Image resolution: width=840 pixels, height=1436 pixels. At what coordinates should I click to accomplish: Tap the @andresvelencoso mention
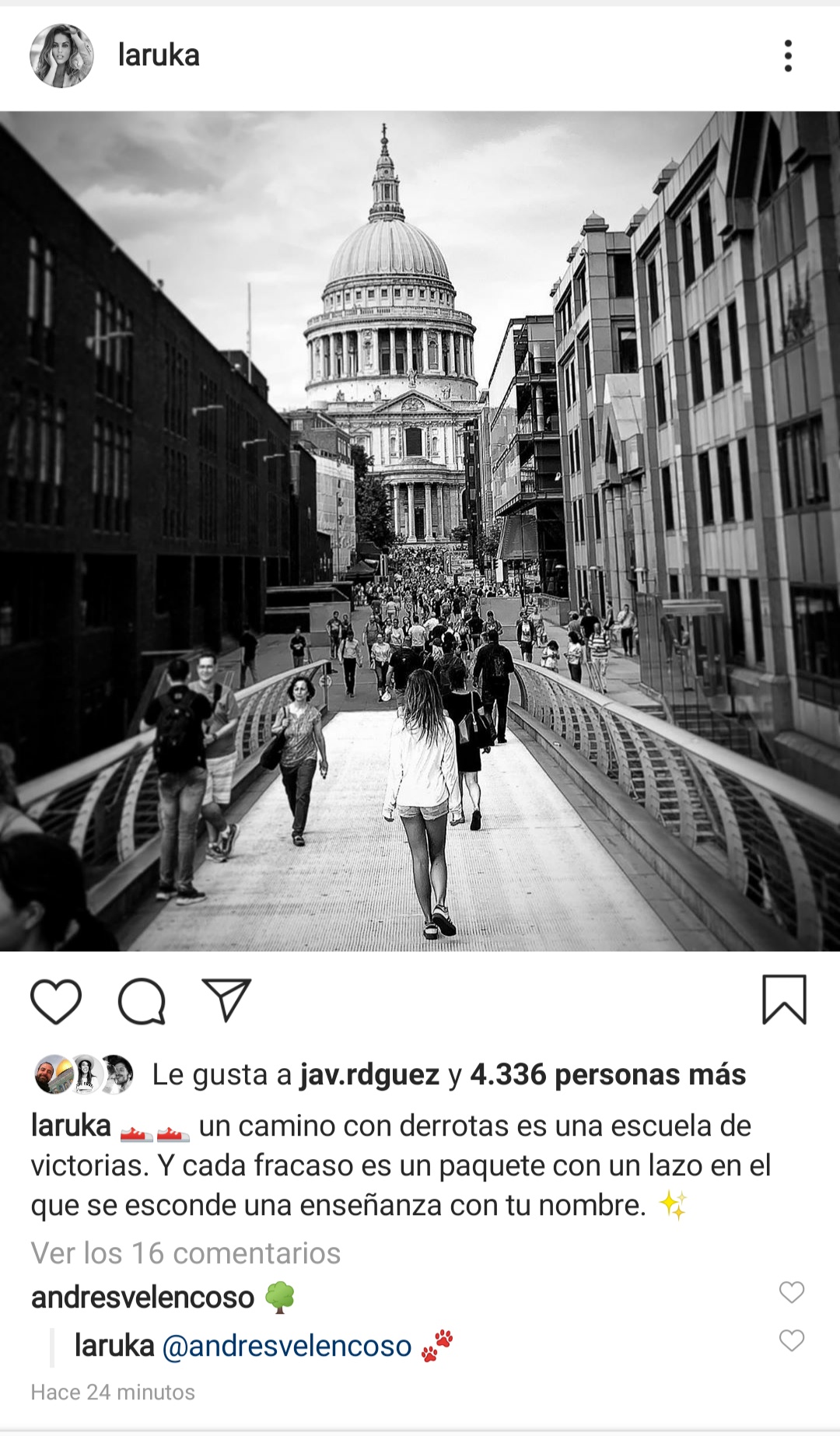287,1346
